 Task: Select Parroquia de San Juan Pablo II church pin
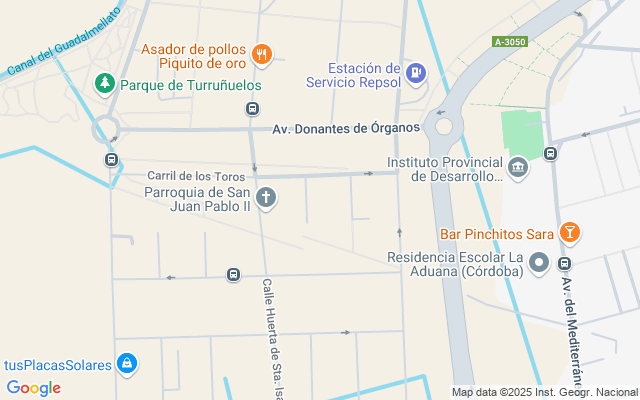pos(266,197)
